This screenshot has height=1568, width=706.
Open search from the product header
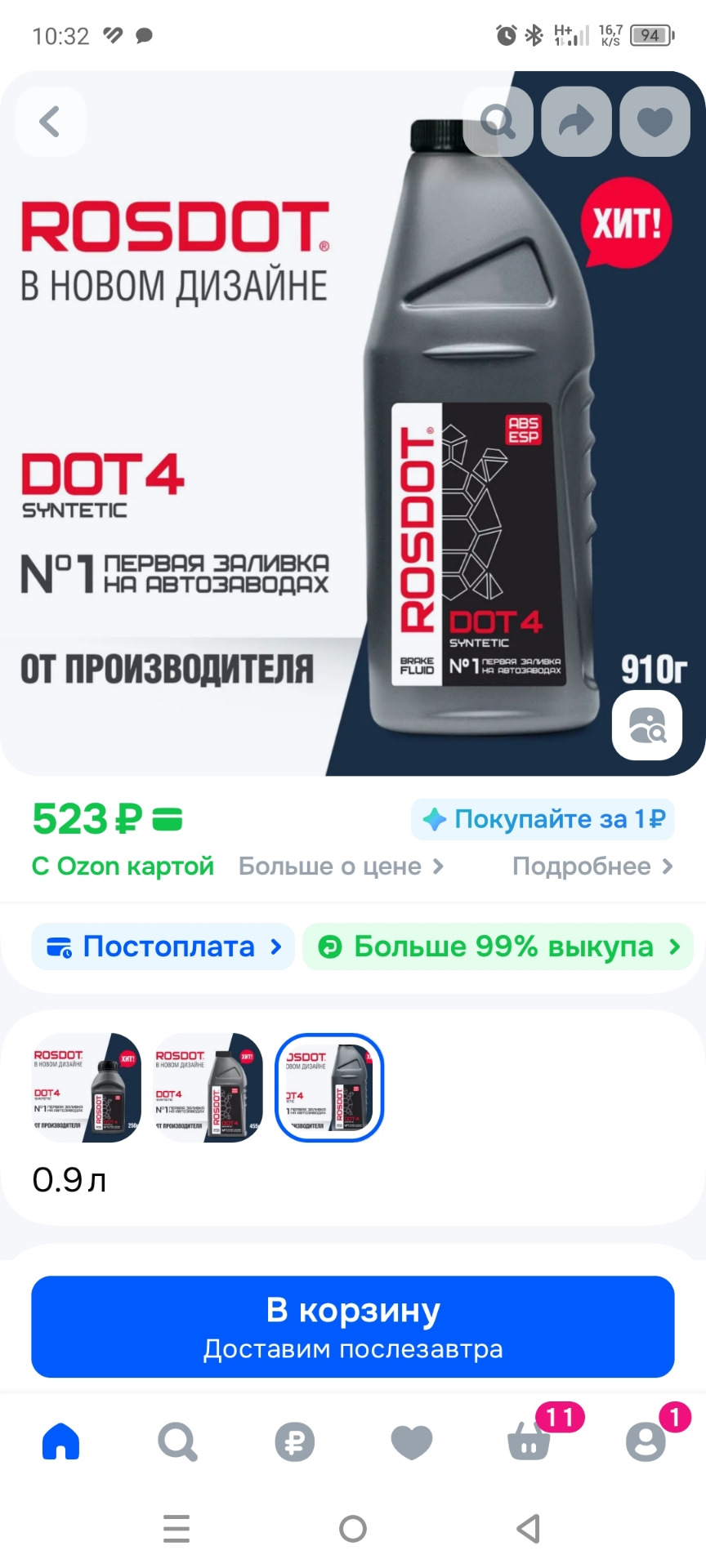coord(498,122)
